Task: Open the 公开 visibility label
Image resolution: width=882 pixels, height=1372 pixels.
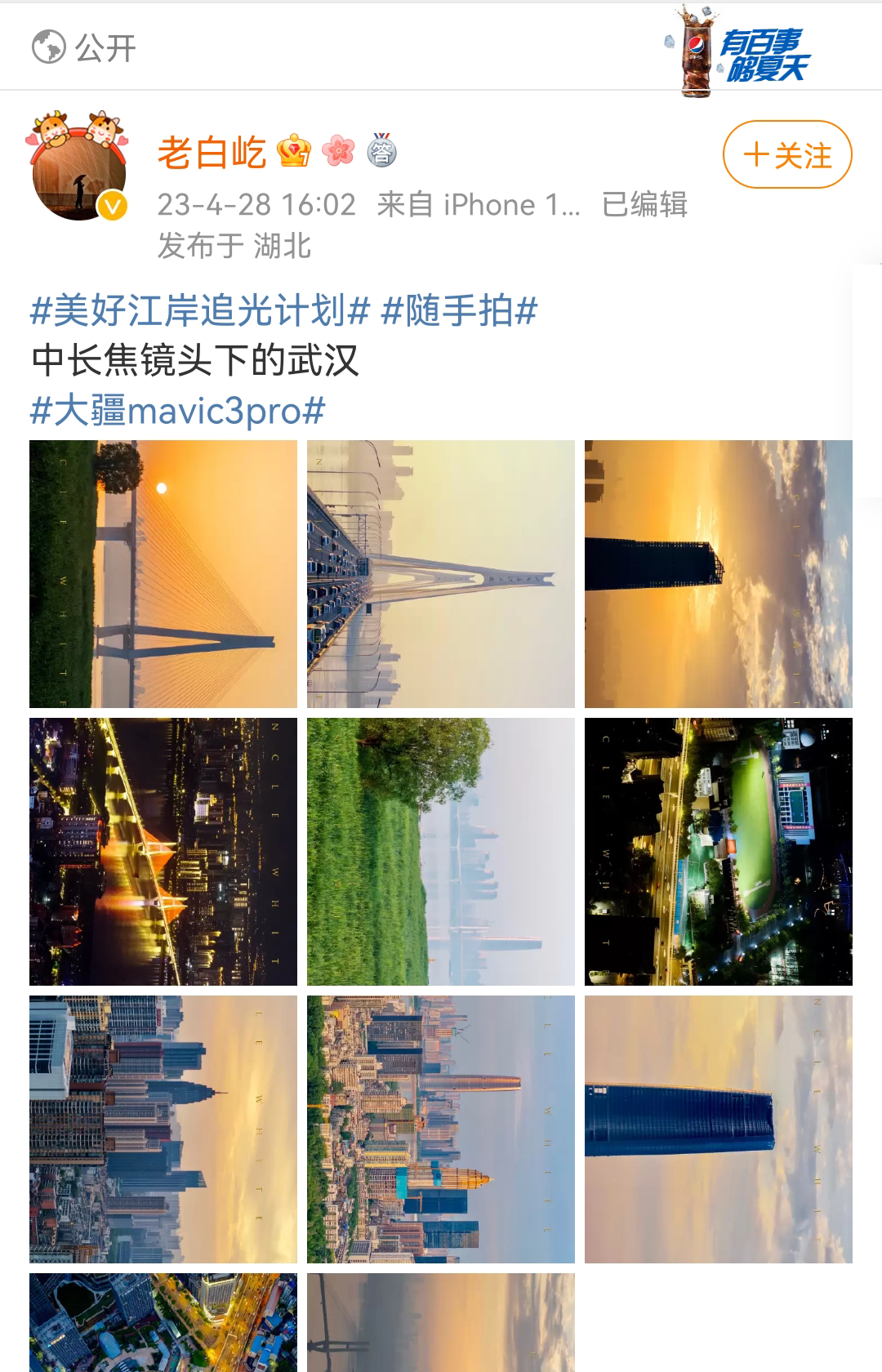Action: click(x=84, y=47)
